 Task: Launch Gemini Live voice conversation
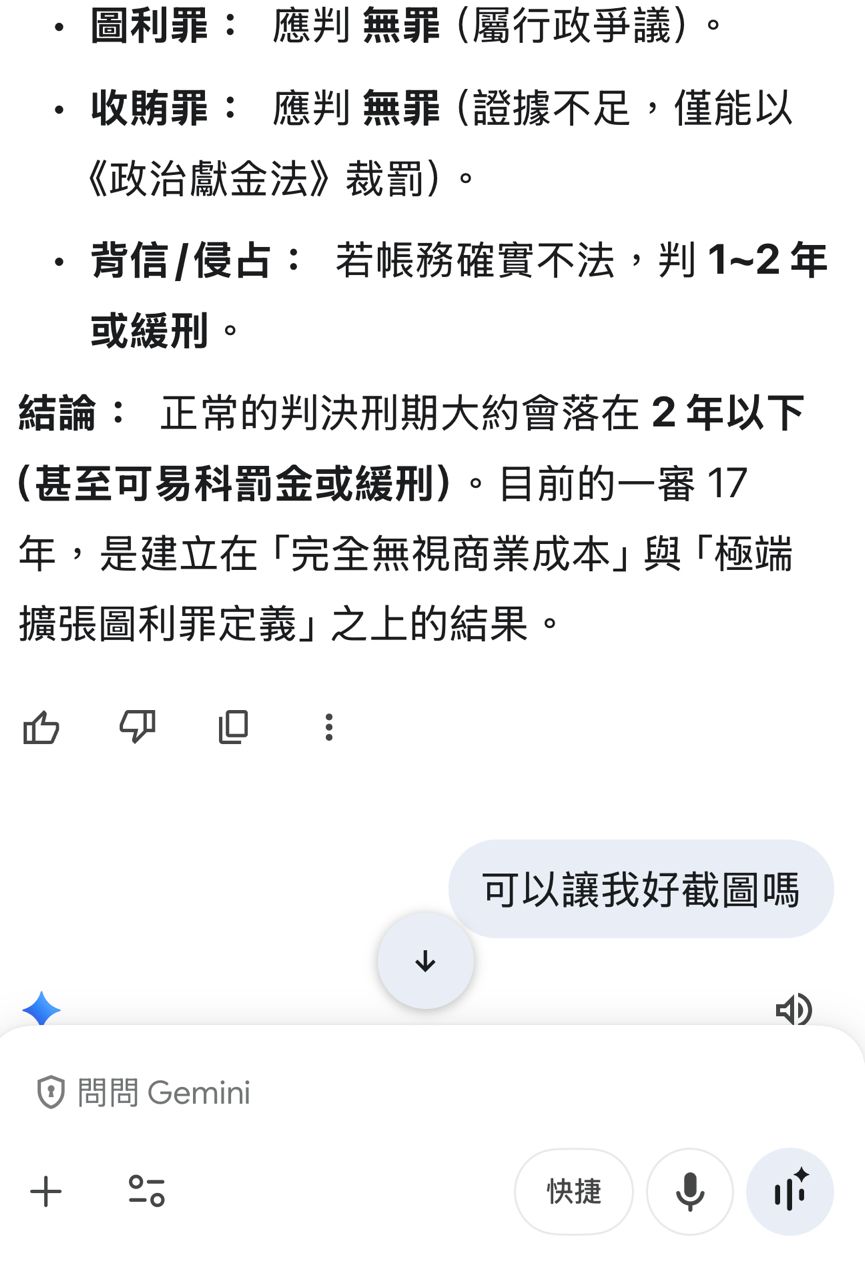click(789, 1192)
